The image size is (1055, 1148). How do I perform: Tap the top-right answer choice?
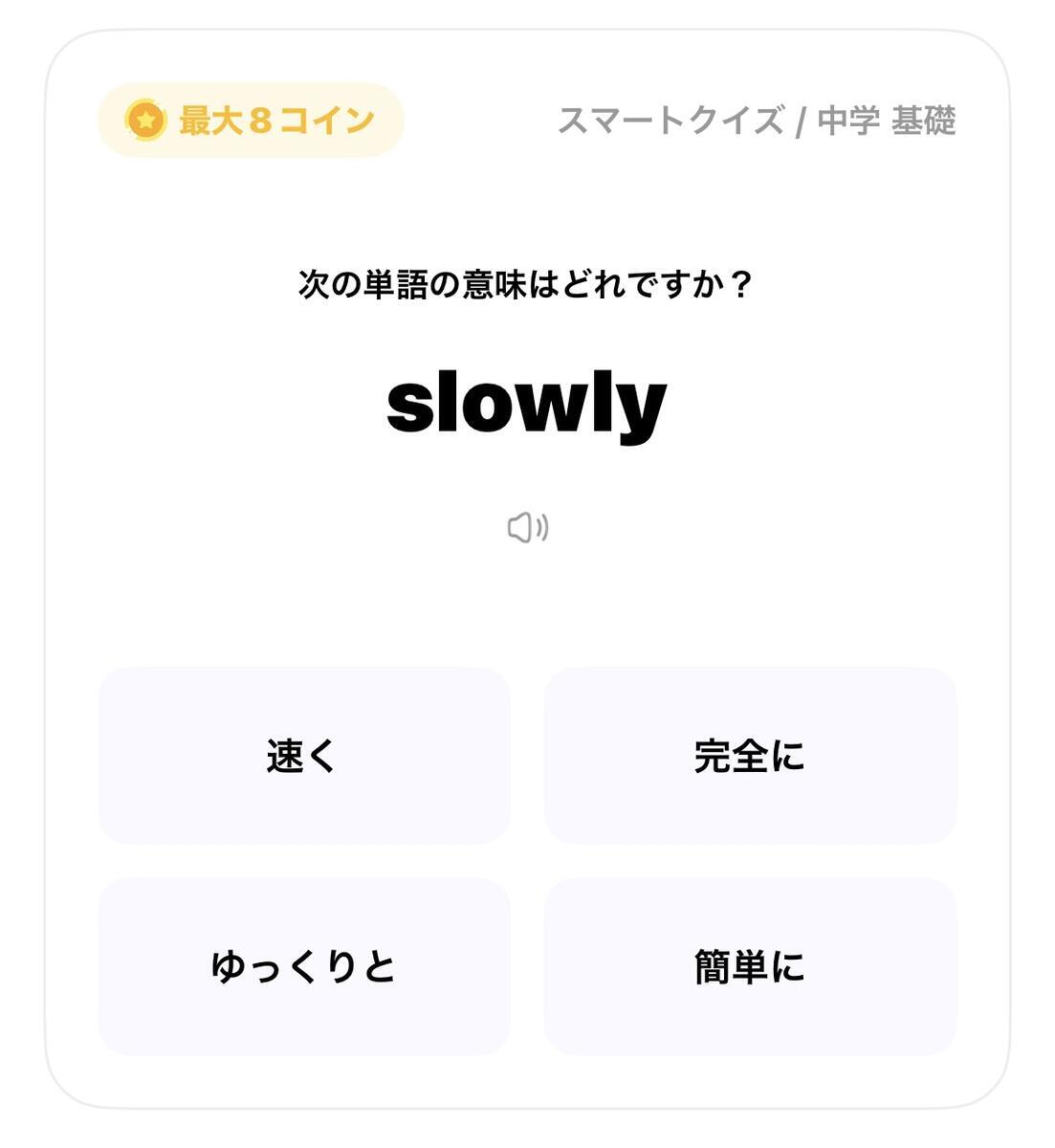(751, 758)
